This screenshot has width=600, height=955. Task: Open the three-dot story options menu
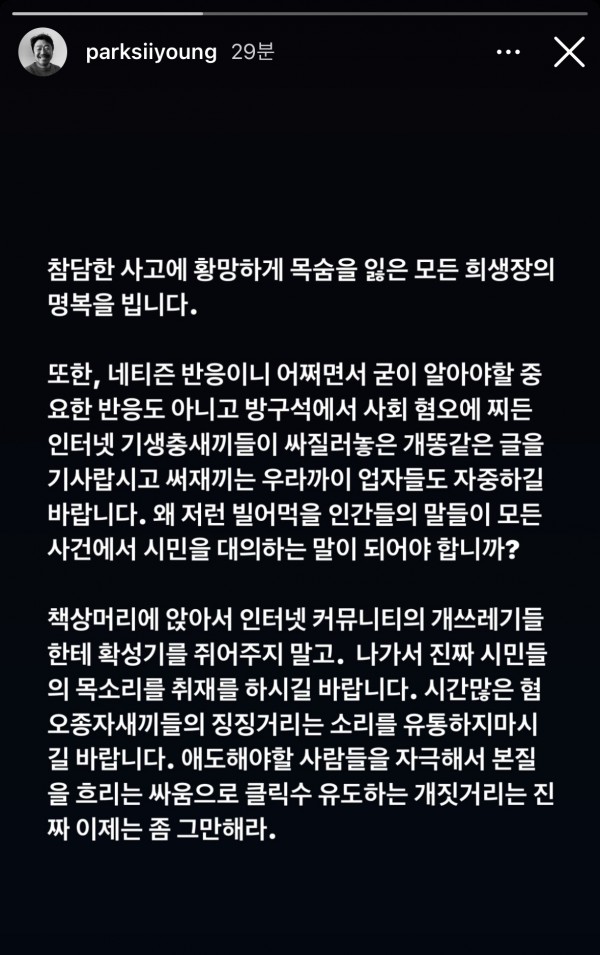click(508, 52)
